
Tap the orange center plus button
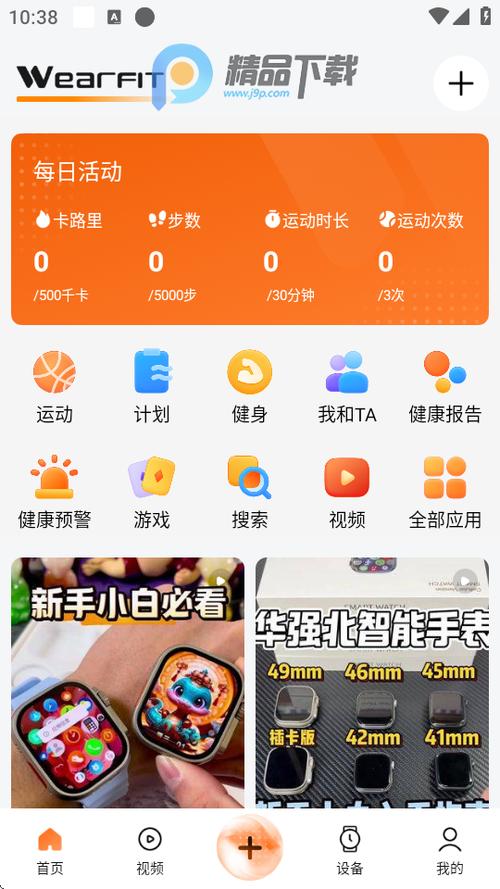[x=249, y=848]
